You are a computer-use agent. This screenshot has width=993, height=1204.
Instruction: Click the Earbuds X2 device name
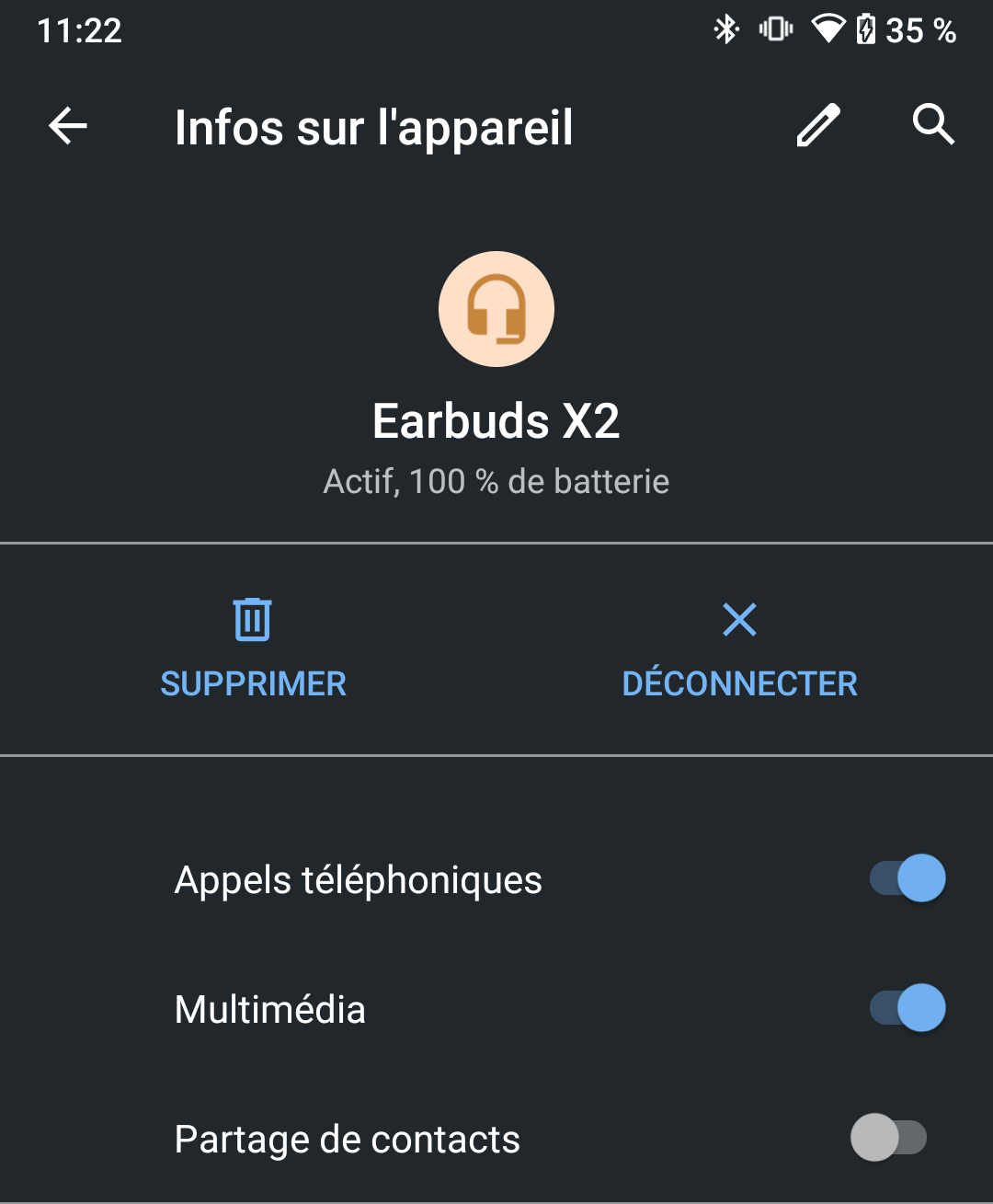(496, 422)
